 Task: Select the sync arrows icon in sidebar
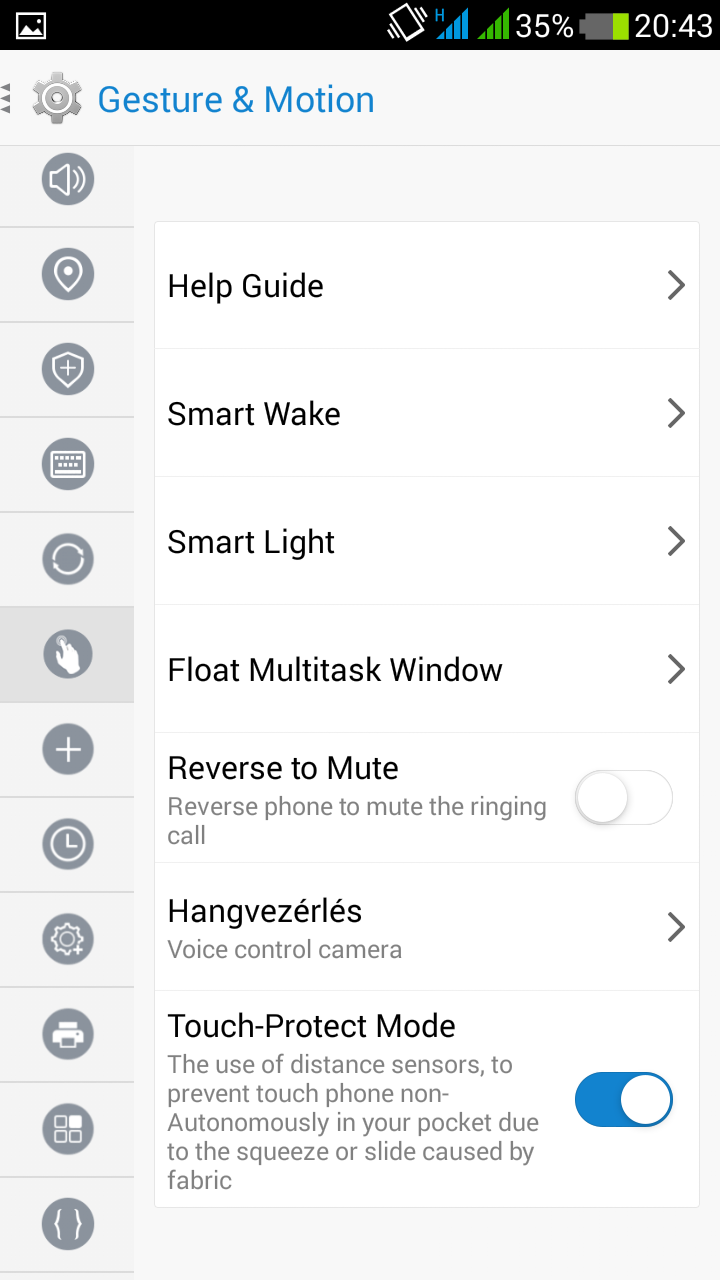point(67,559)
